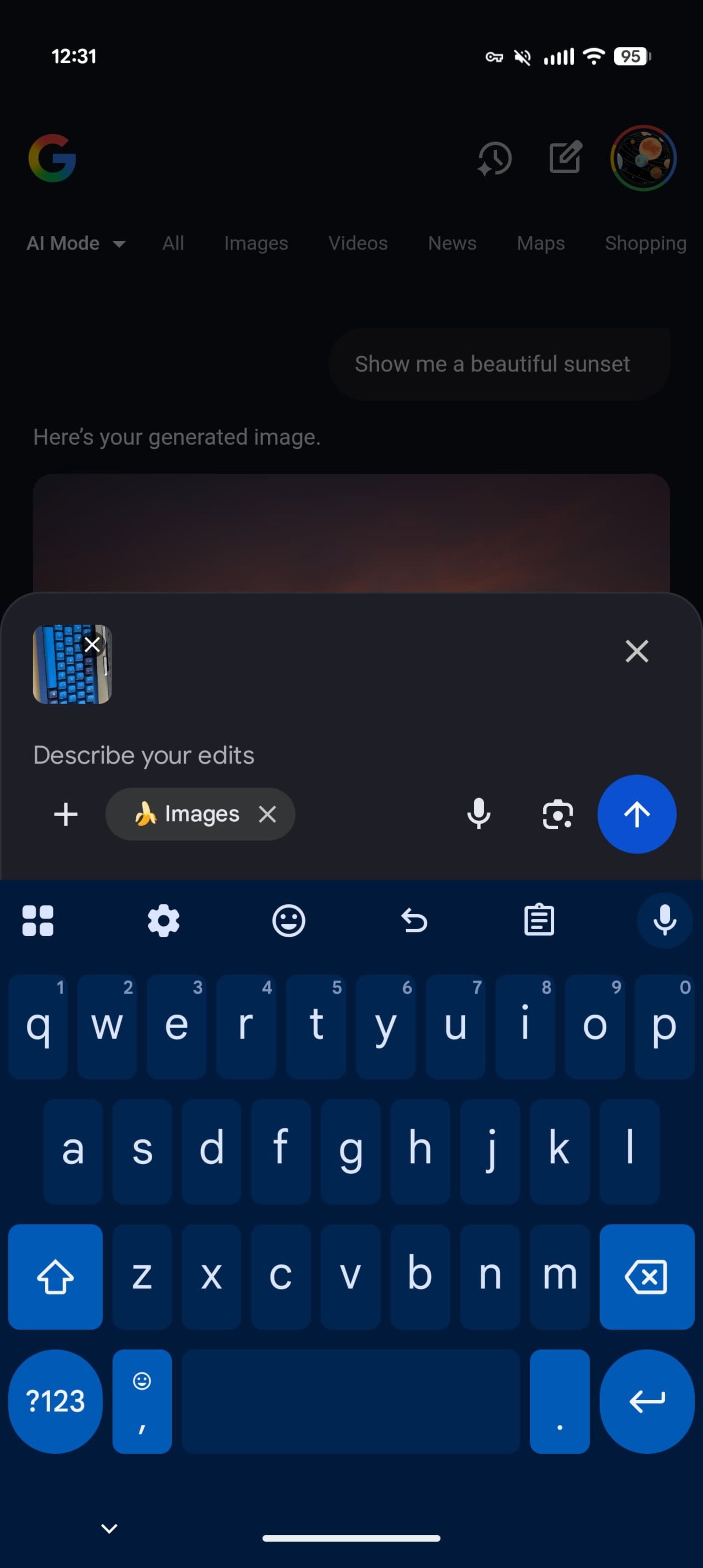
Task: Expand the AI Mode dropdown
Action: (75, 243)
